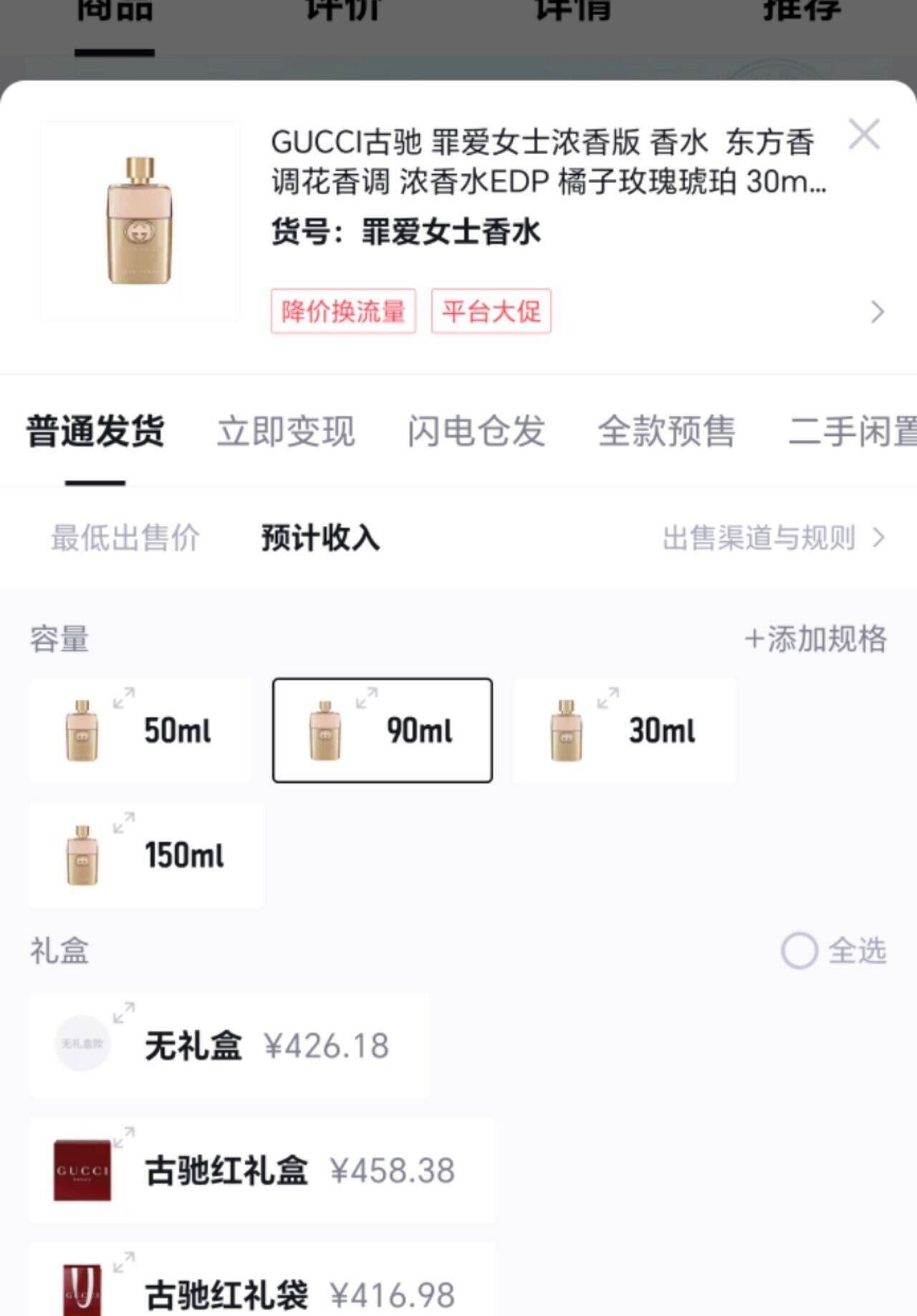This screenshot has width=917, height=1316.
Task: Open 出售渠道与规则 link
Action: 774,538
